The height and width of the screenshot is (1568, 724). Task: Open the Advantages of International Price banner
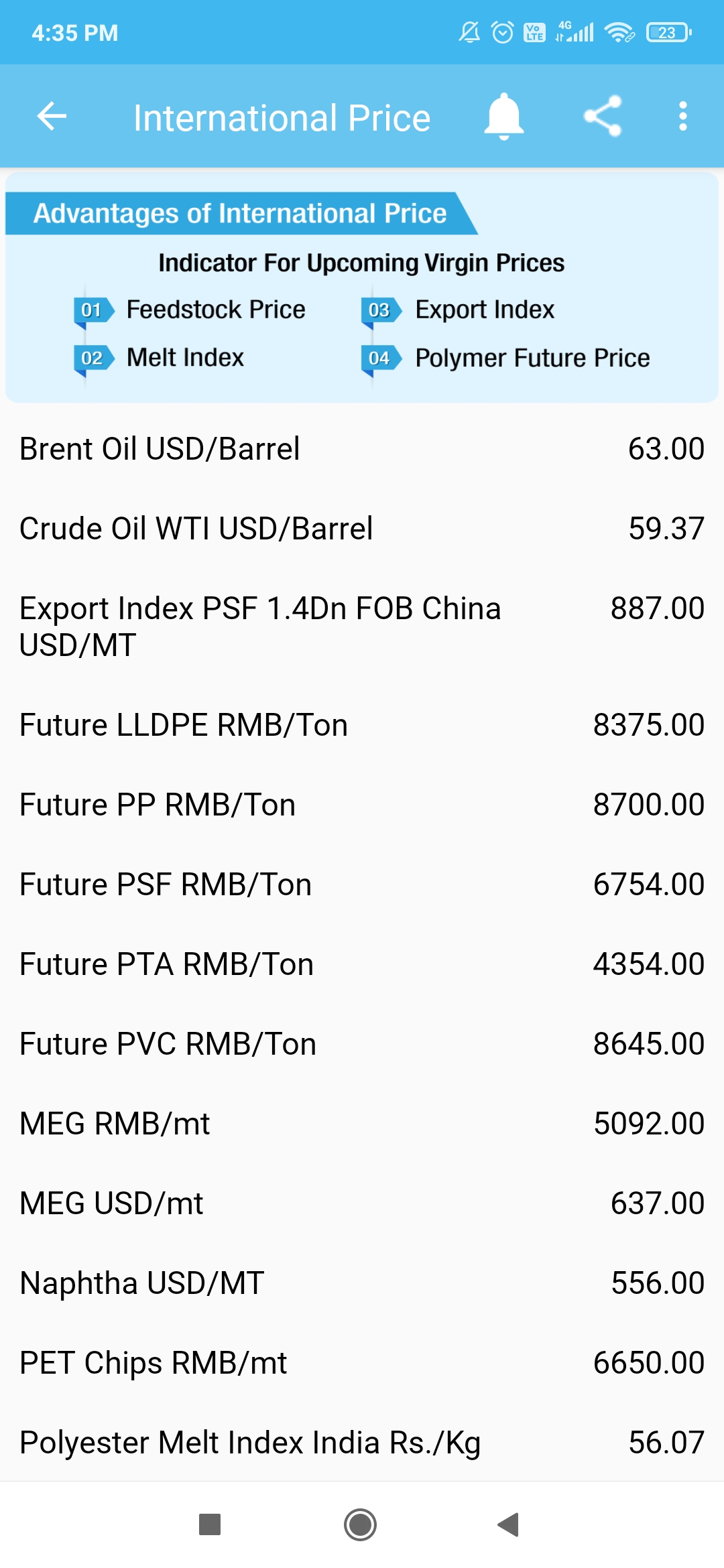coord(362,287)
